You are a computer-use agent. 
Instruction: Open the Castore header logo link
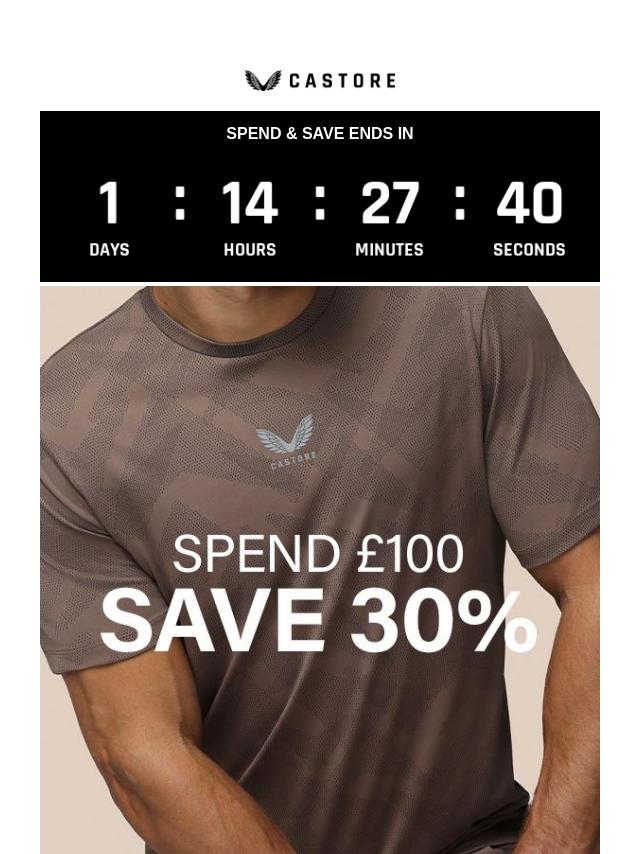[x=320, y=81]
